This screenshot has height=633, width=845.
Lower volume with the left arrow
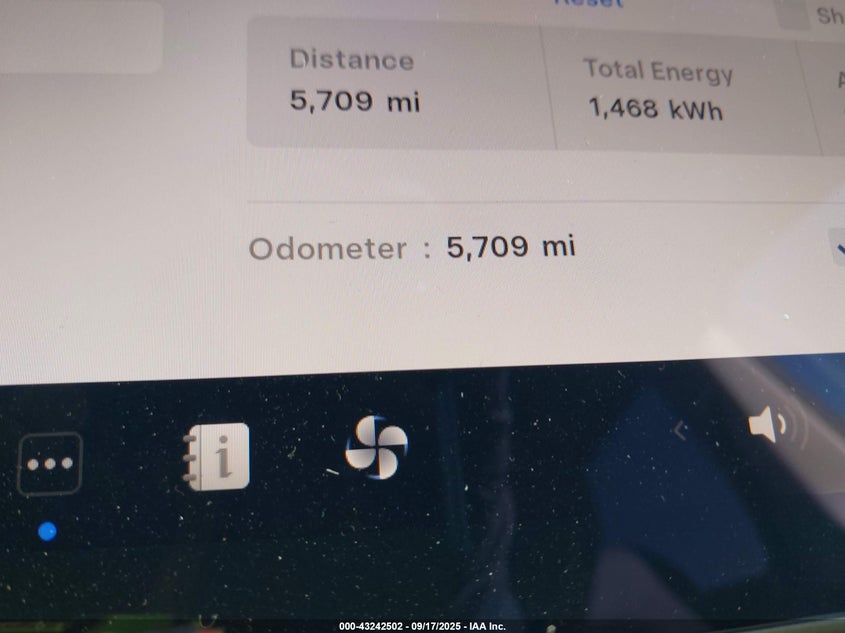[680, 430]
